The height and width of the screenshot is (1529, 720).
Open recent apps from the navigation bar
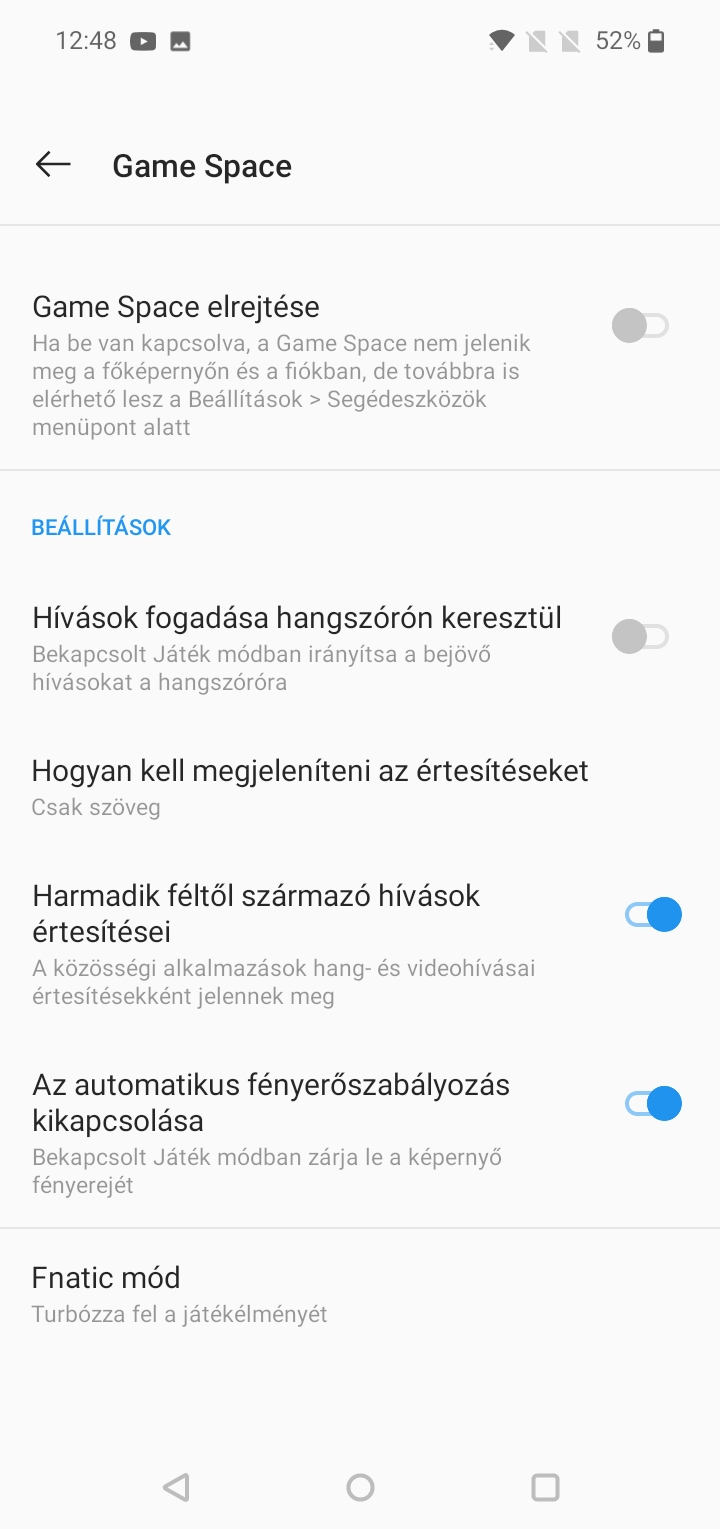545,1487
